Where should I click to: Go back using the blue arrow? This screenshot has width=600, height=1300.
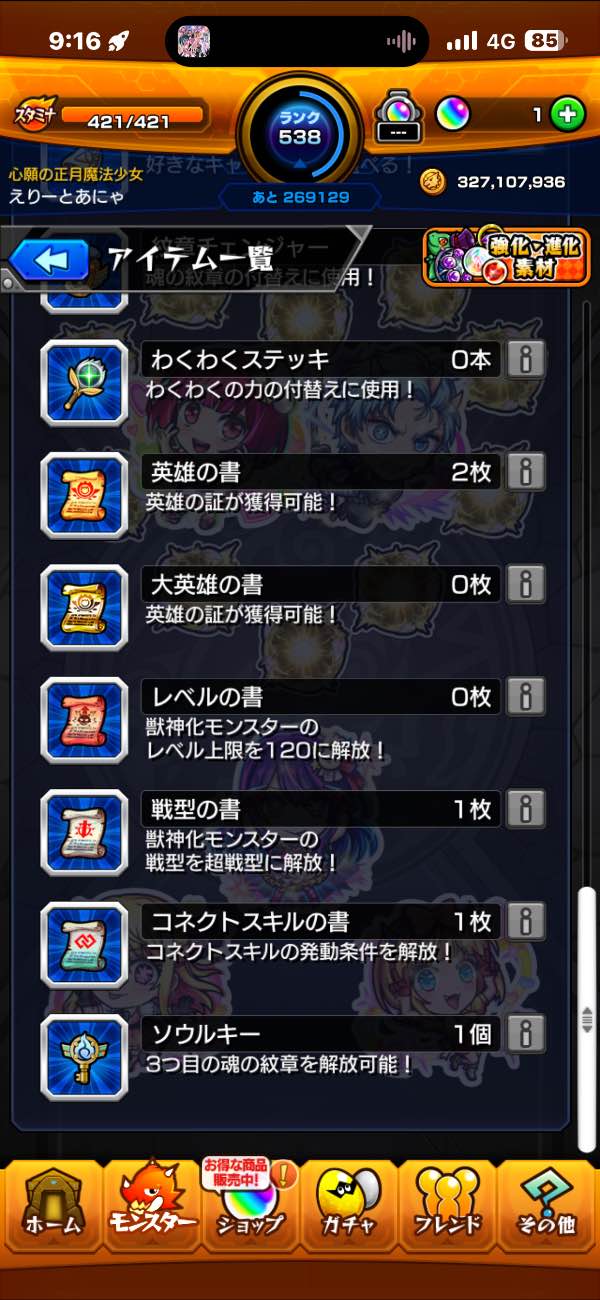47,261
